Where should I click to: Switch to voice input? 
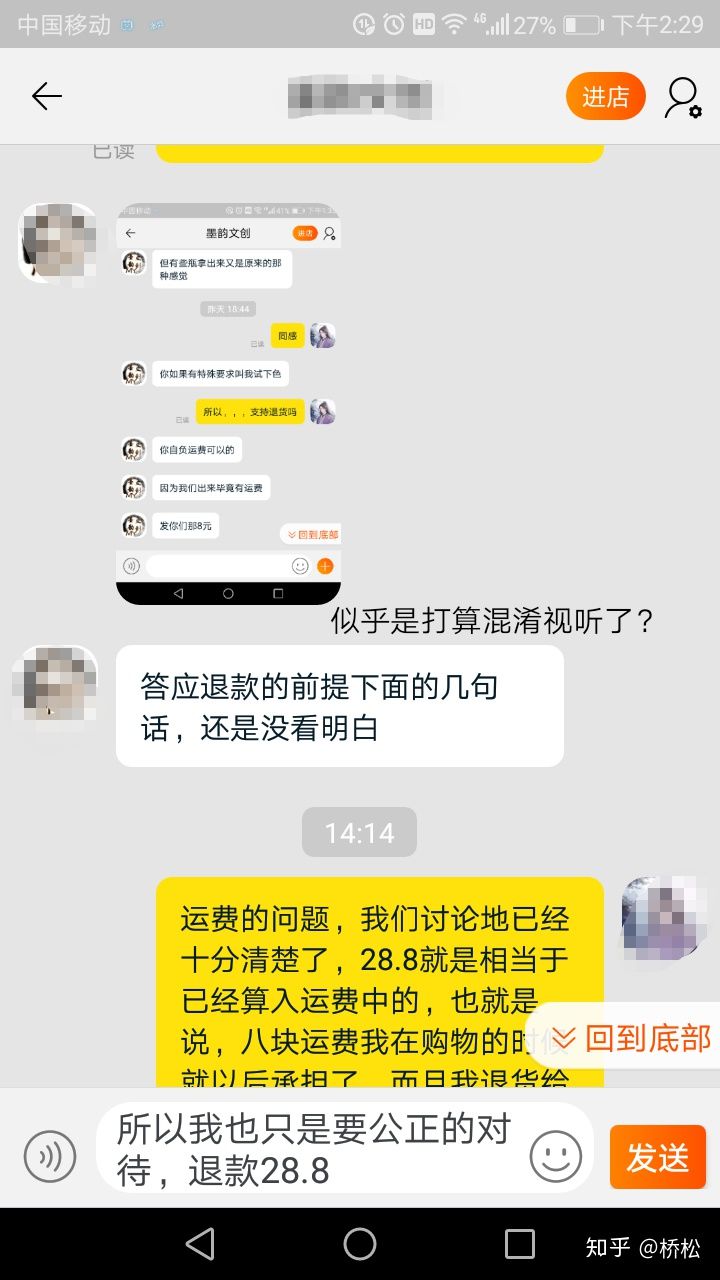50,1156
